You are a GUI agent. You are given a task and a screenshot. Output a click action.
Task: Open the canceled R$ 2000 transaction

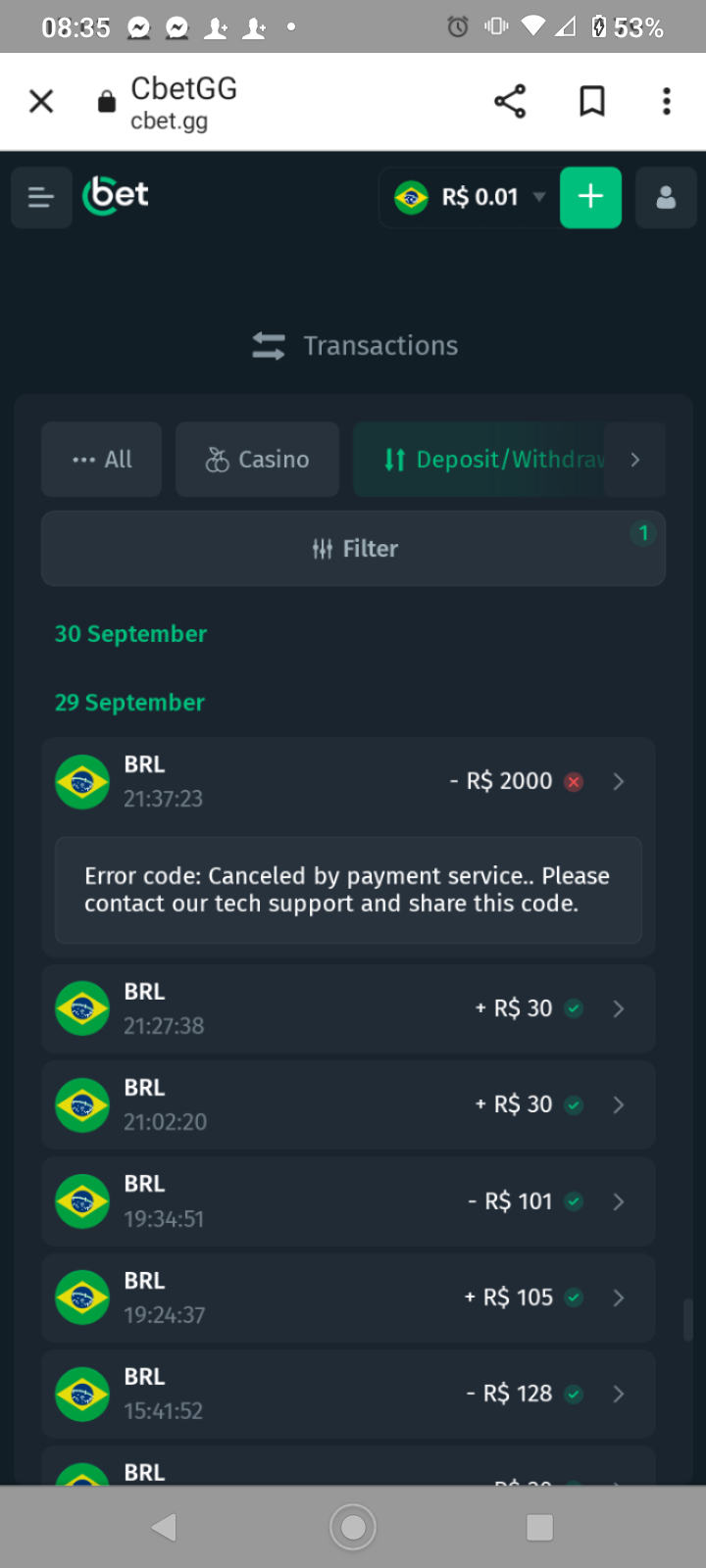[x=348, y=782]
